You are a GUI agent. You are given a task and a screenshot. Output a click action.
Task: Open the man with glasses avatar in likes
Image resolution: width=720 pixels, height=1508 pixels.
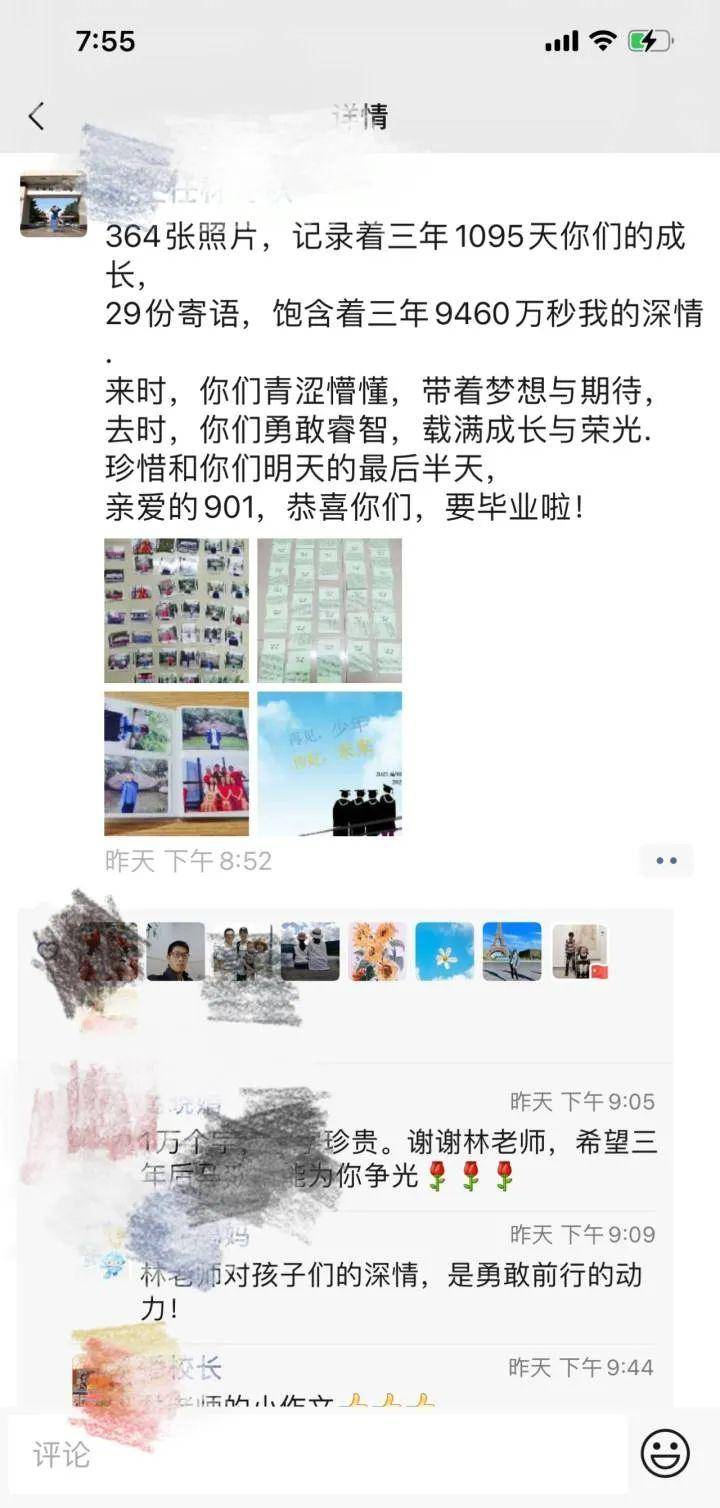click(176, 951)
